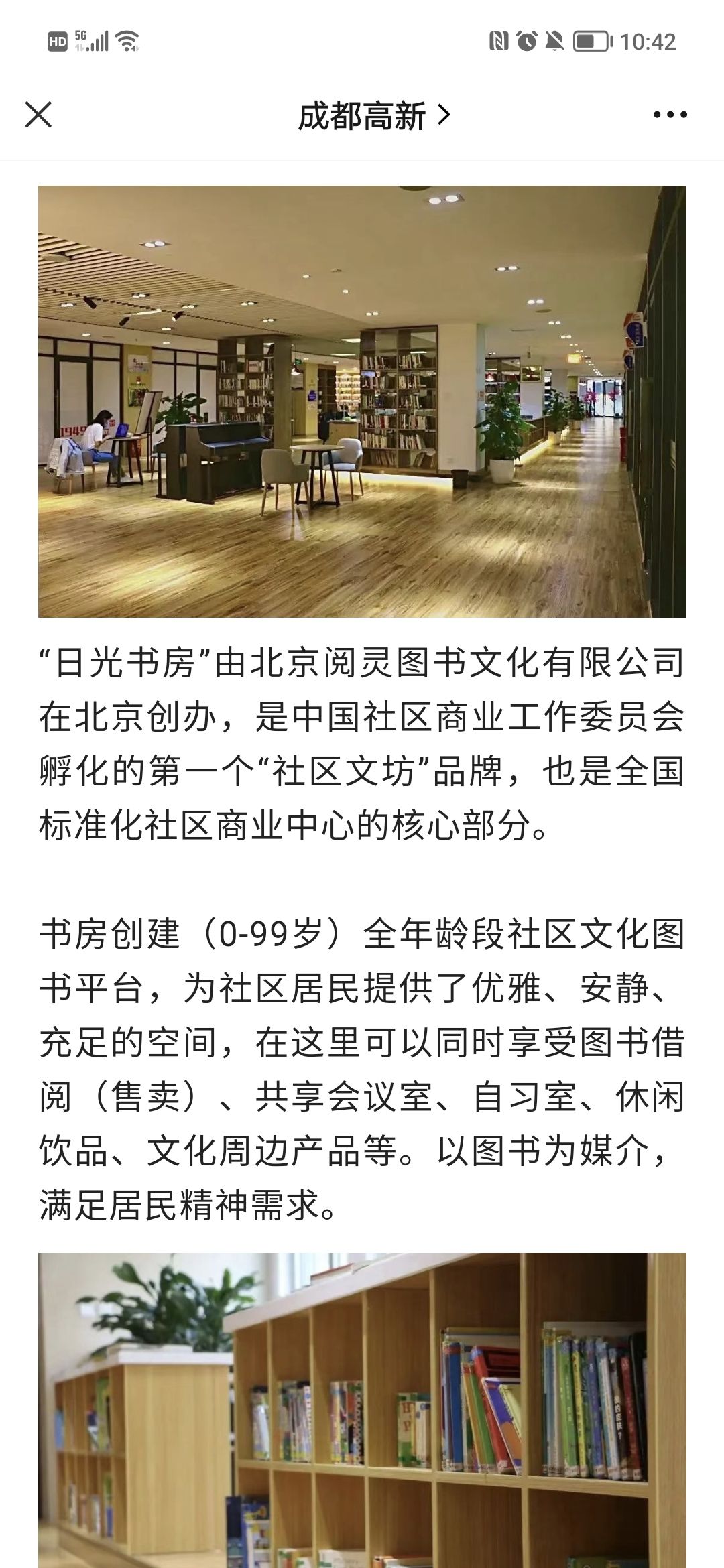Open the three-dot overflow menu
Viewport: 724px width, 1568px height.
(x=670, y=115)
